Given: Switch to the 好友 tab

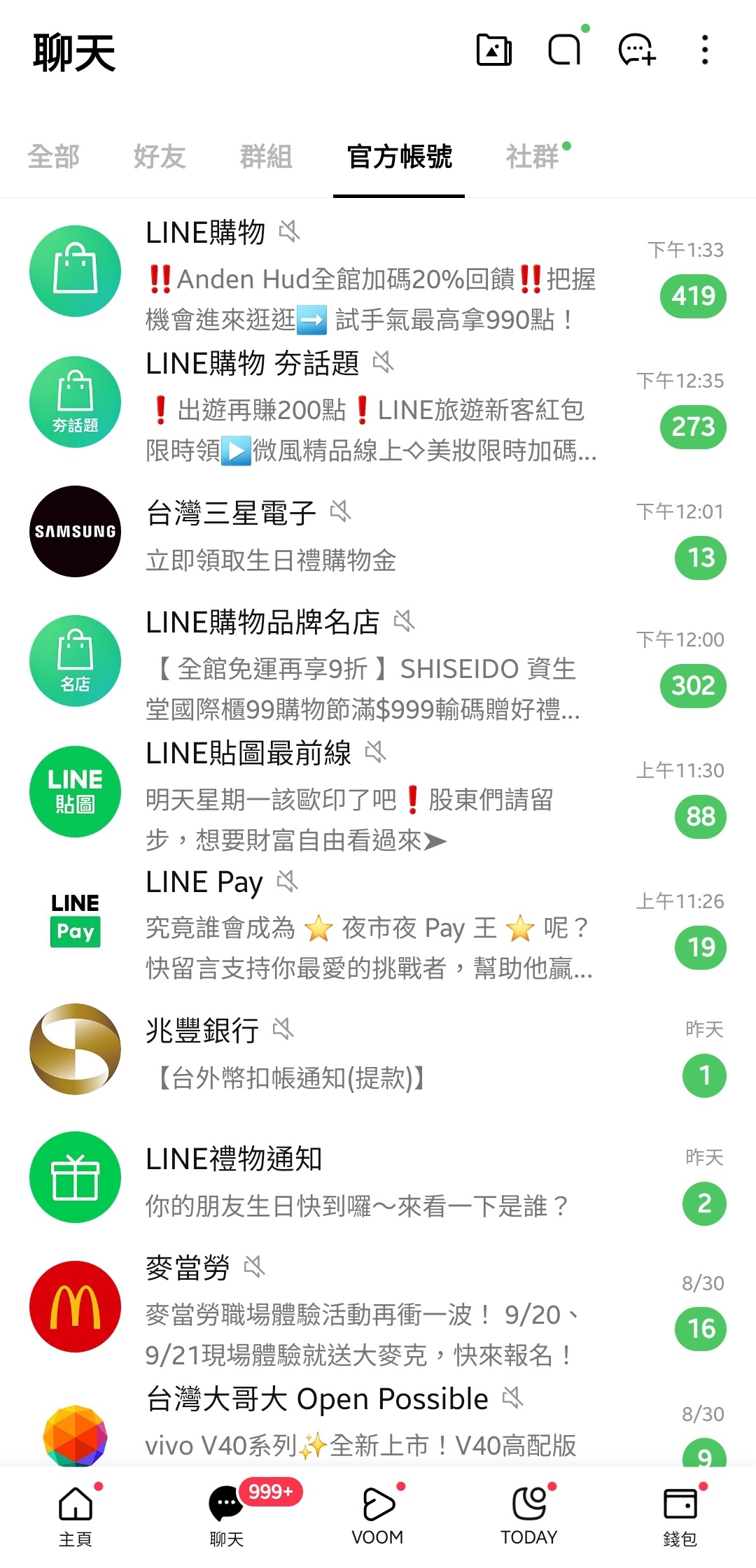Looking at the screenshot, I should click(160, 157).
